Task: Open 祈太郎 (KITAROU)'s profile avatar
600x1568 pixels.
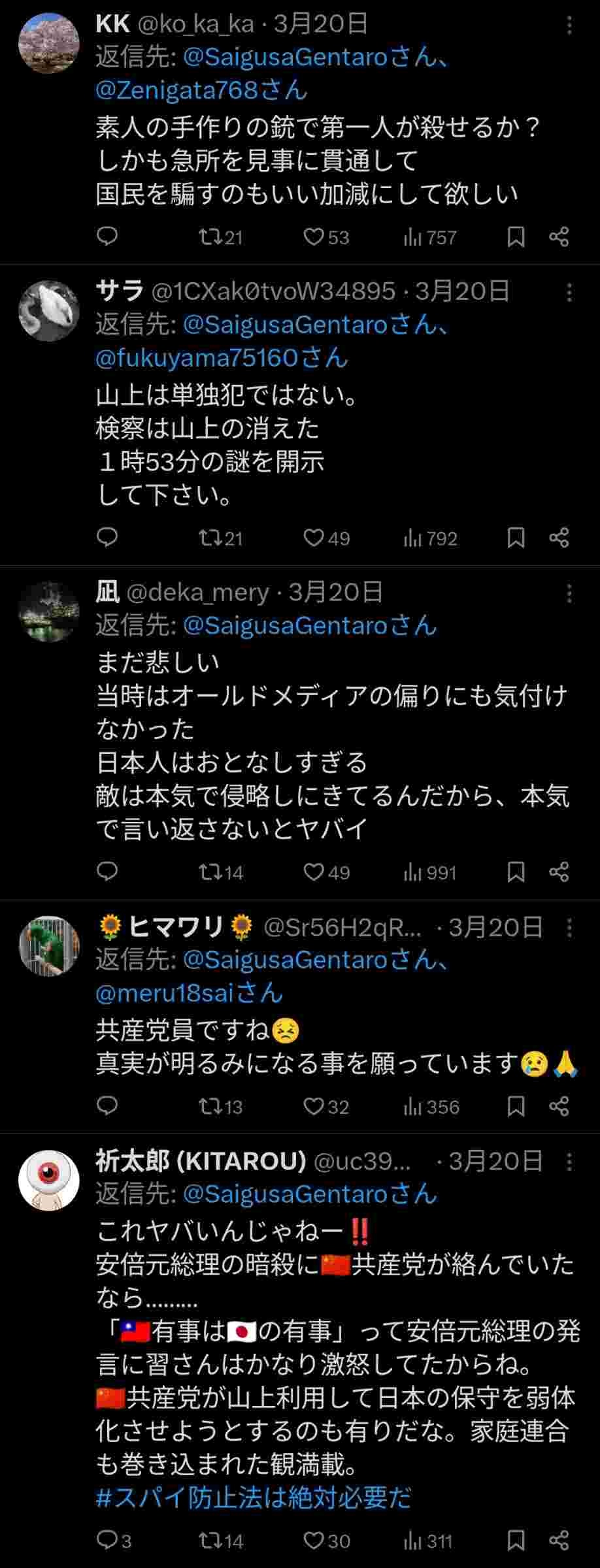Action: [48, 1181]
